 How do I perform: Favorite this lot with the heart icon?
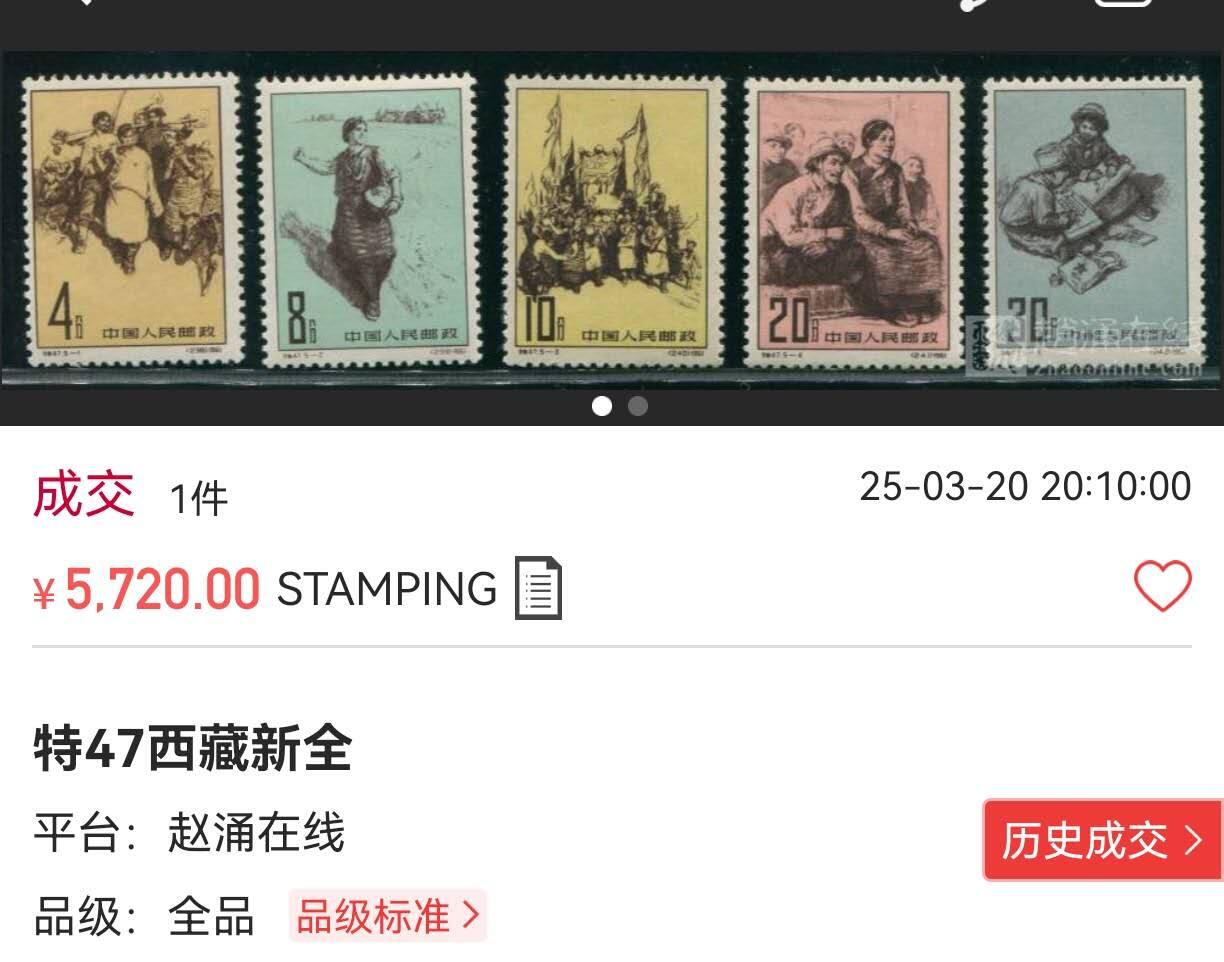click(x=1162, y=587)
